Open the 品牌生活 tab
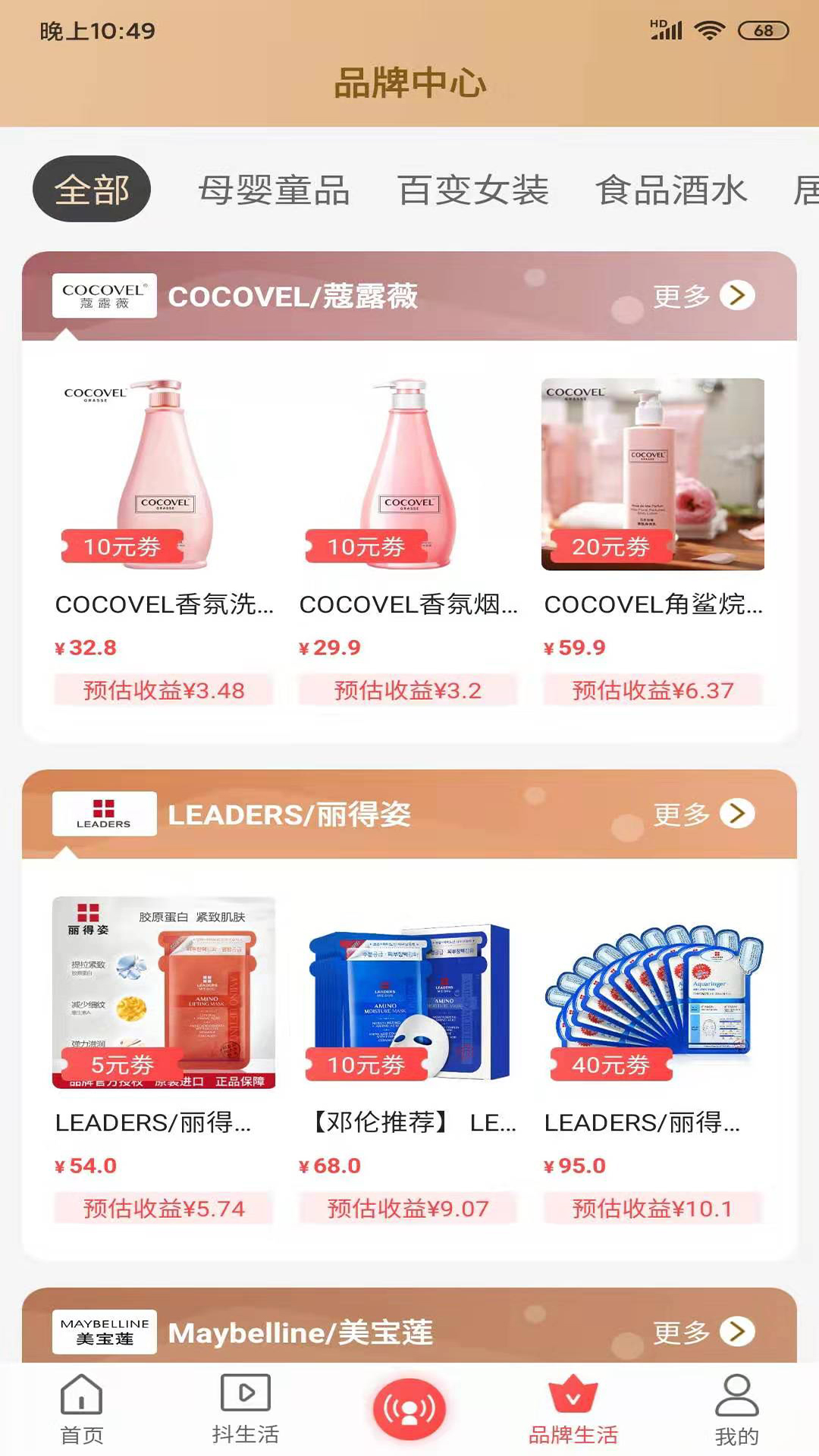Screen dimensions: 819x1456 click(573, 1410)
